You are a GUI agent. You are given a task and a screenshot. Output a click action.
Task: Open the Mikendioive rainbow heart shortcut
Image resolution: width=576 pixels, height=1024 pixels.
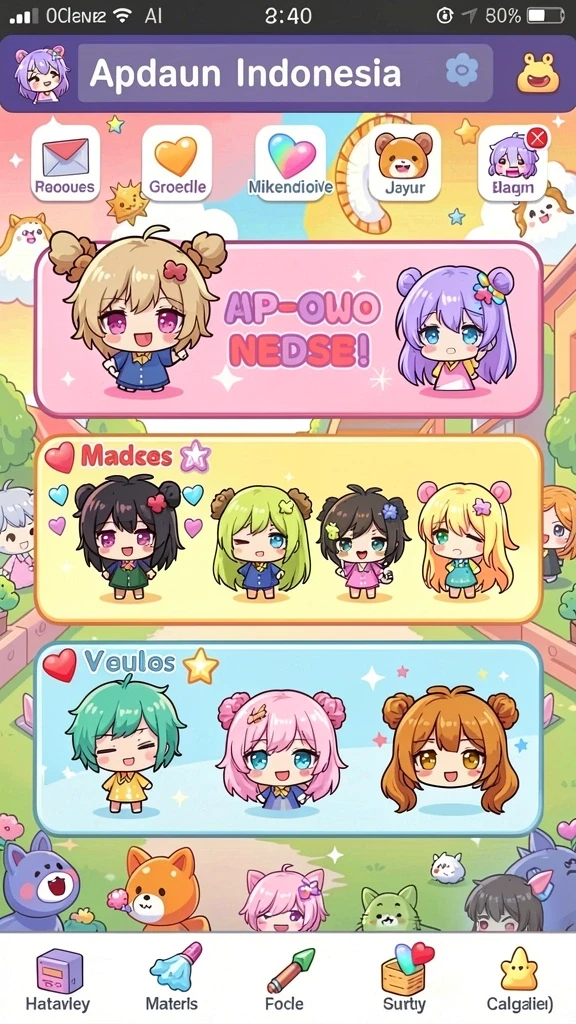pos(291,163)
